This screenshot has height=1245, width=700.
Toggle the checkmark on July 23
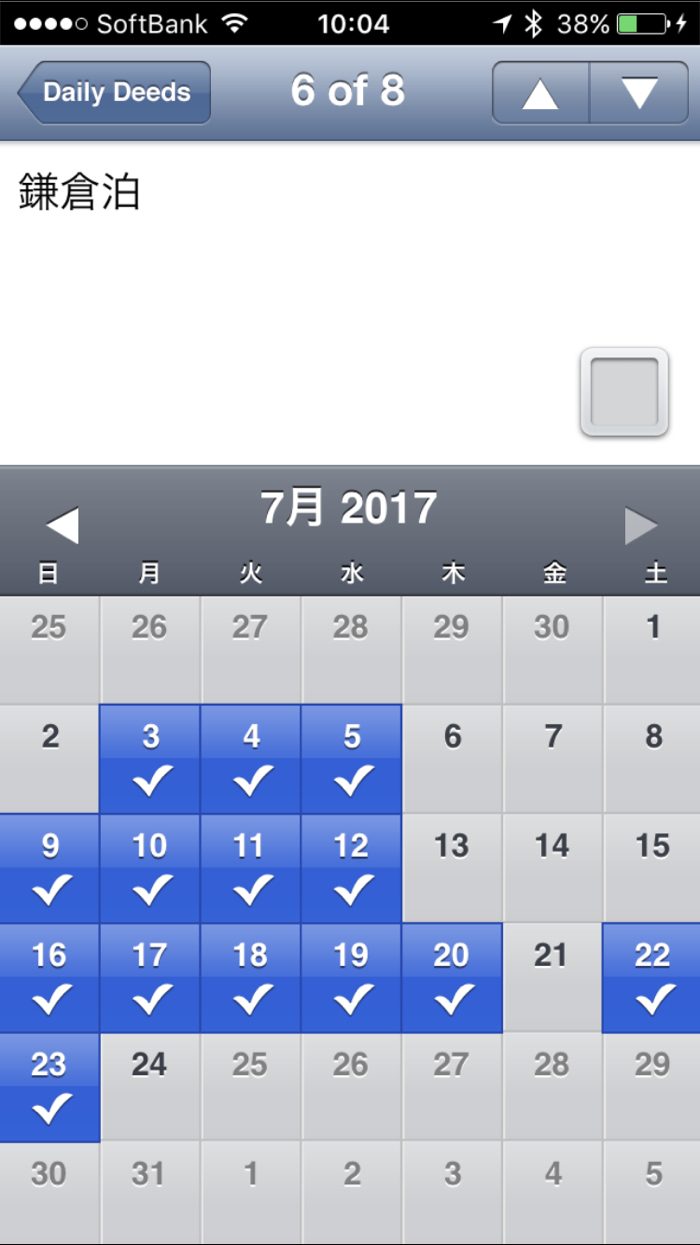(49, 1087)
